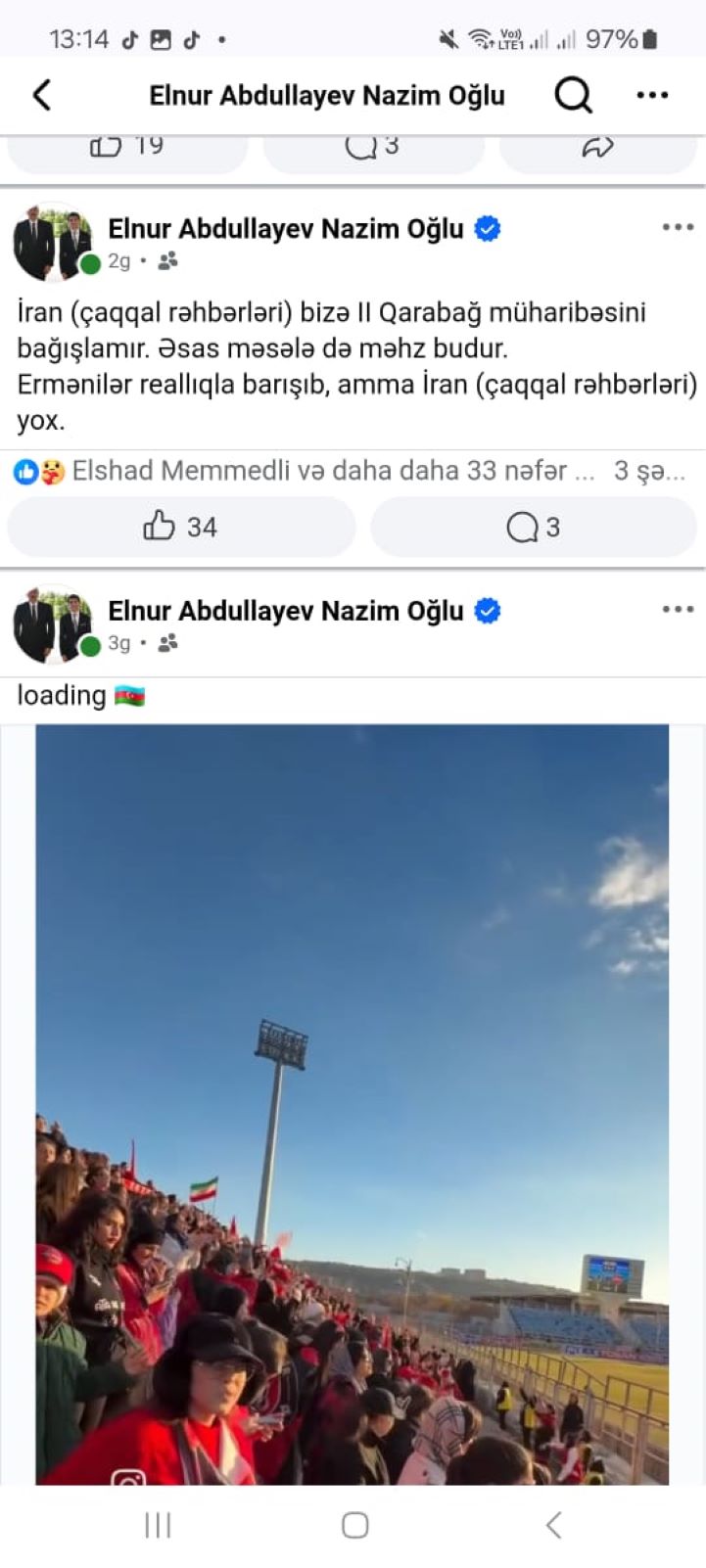Open author avatar on the İran post
The image size is (706, 1568).
coord(54,242)
